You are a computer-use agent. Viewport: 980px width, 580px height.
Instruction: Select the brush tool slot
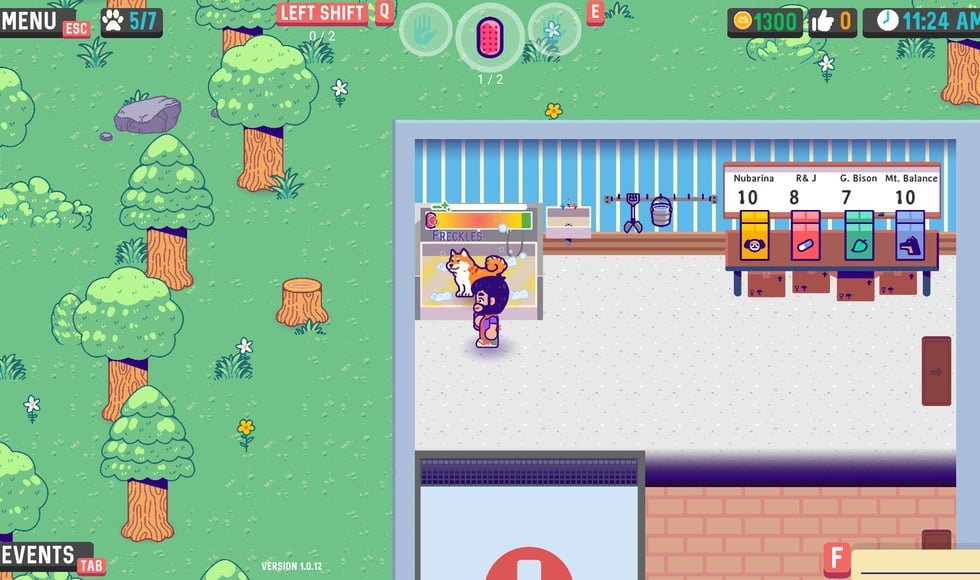(x=489, y=35)
